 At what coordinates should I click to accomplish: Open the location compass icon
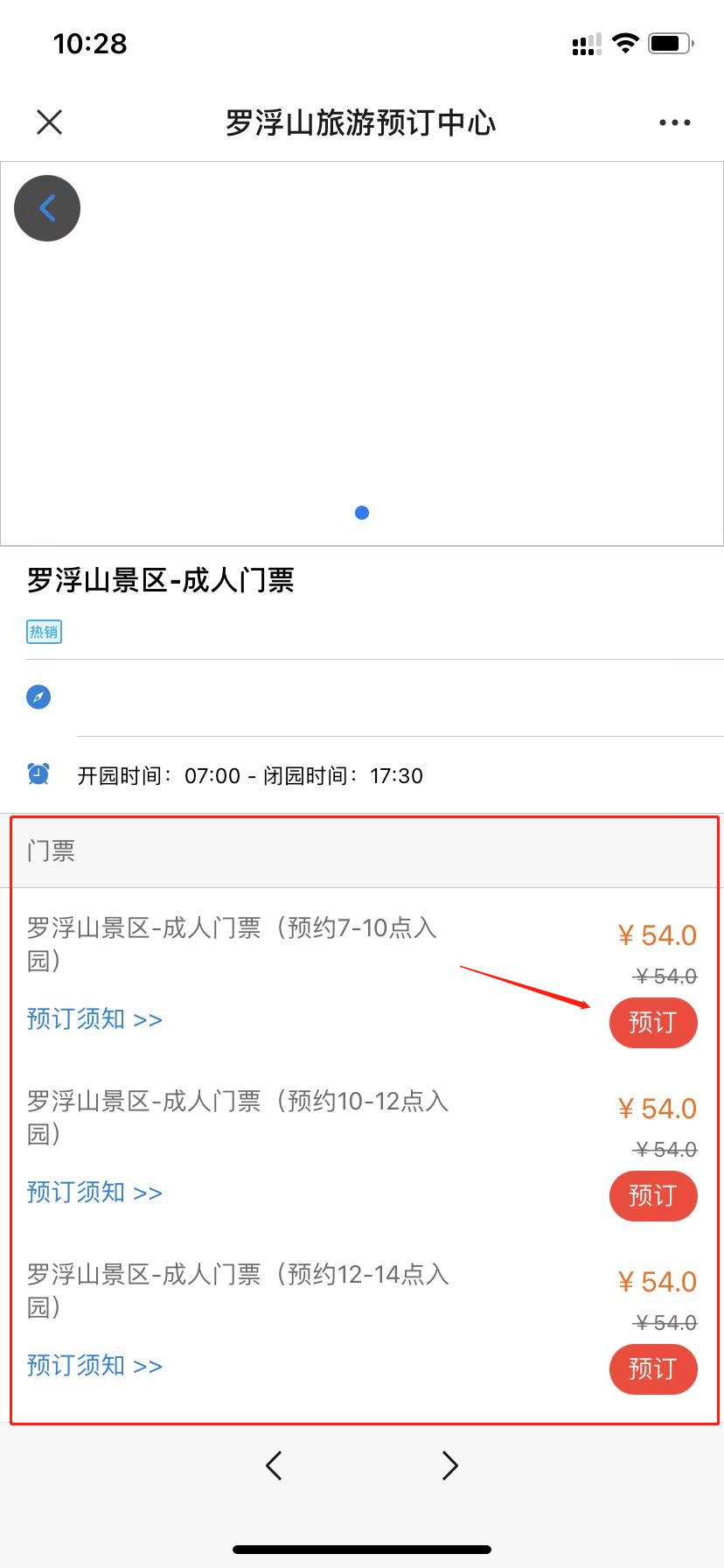(x=38, y=697)
